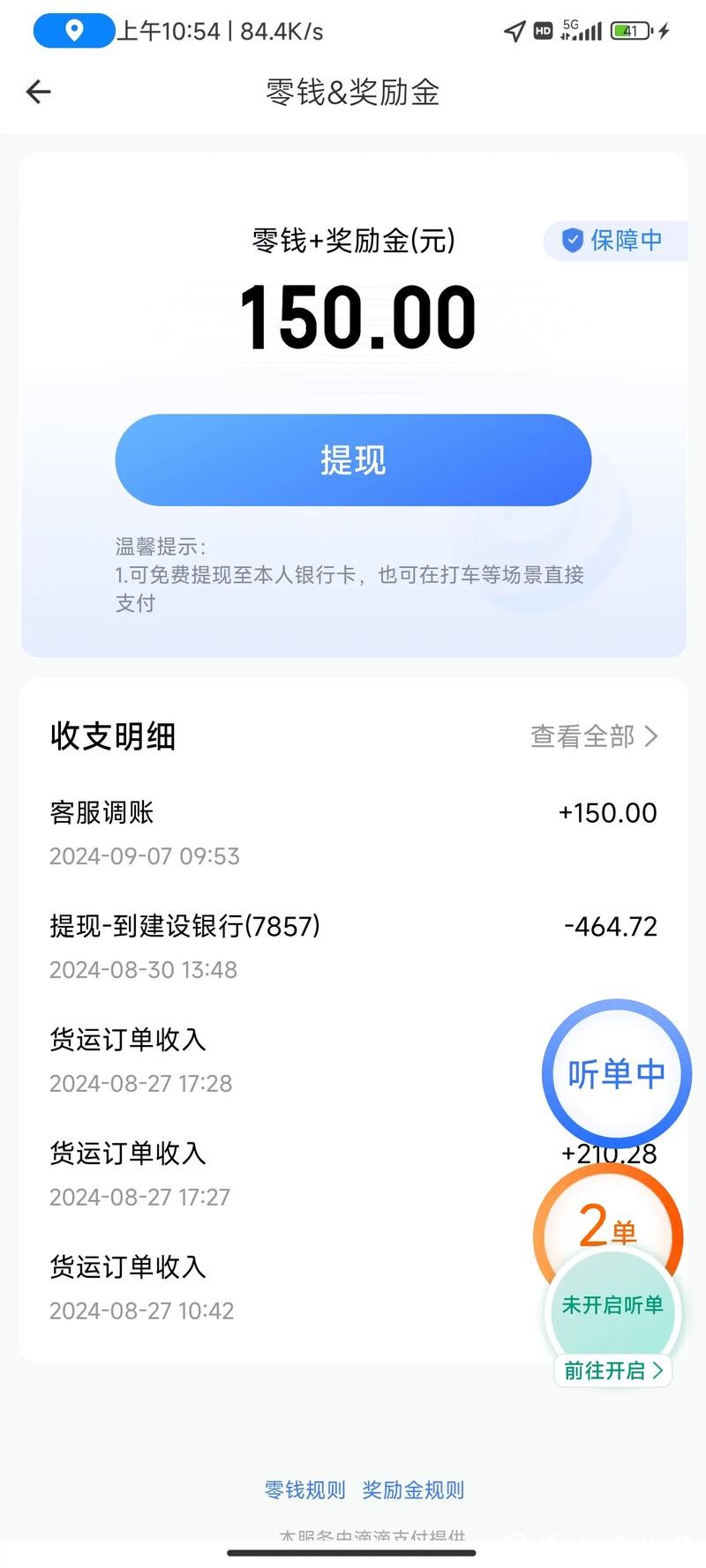This screenshot has height=1568, width=706.
Task: Open the 收支明细 full record list chevron
Action: click(x=653, y=736)
